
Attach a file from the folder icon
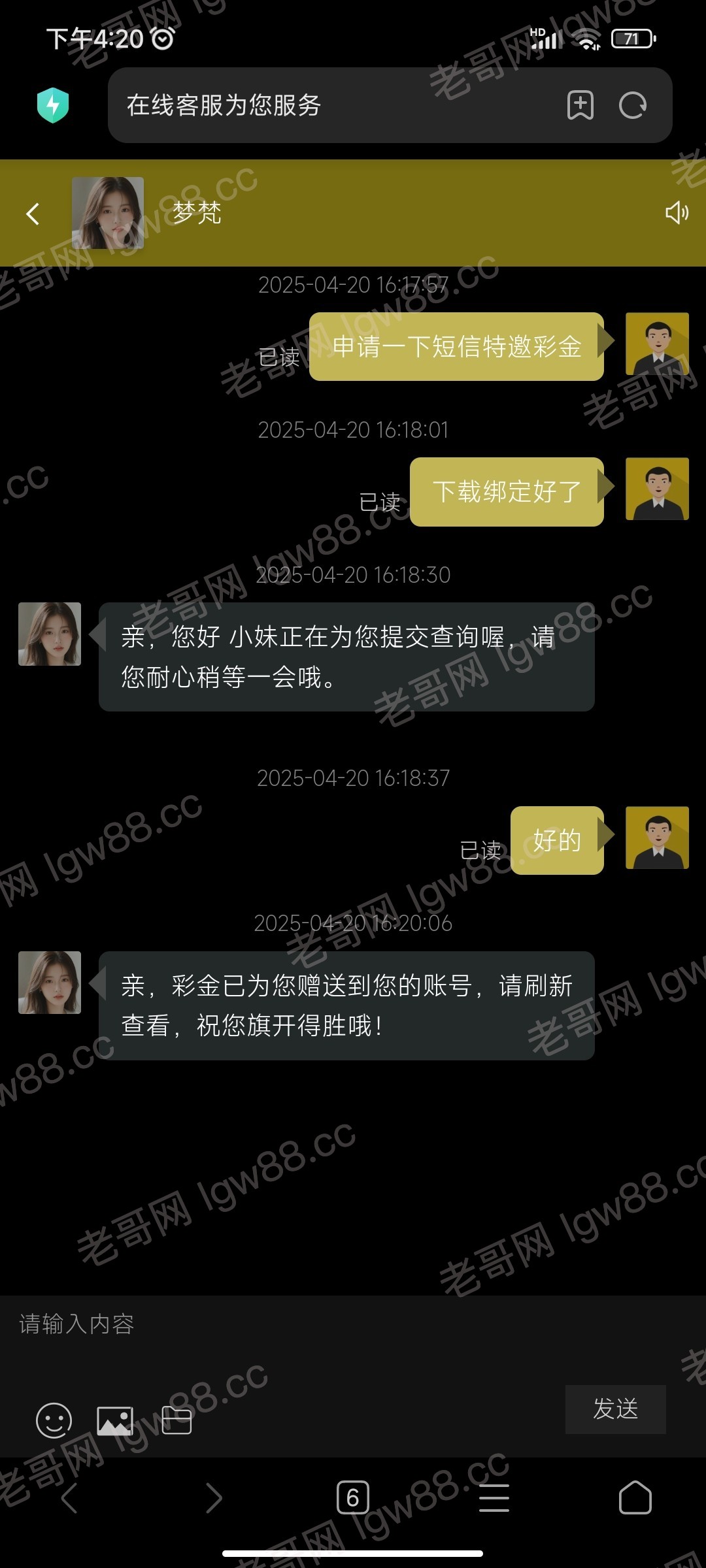click(176, 1420)
